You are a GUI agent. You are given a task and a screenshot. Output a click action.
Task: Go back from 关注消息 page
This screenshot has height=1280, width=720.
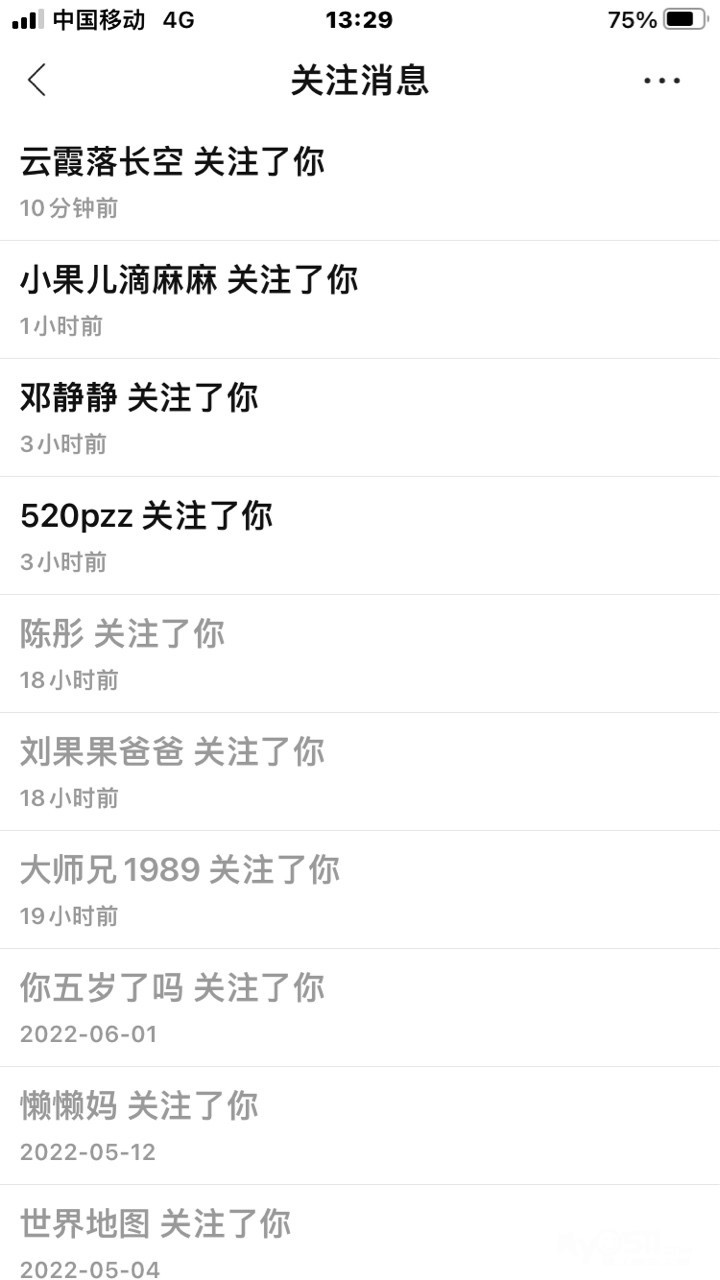(37, 80)
